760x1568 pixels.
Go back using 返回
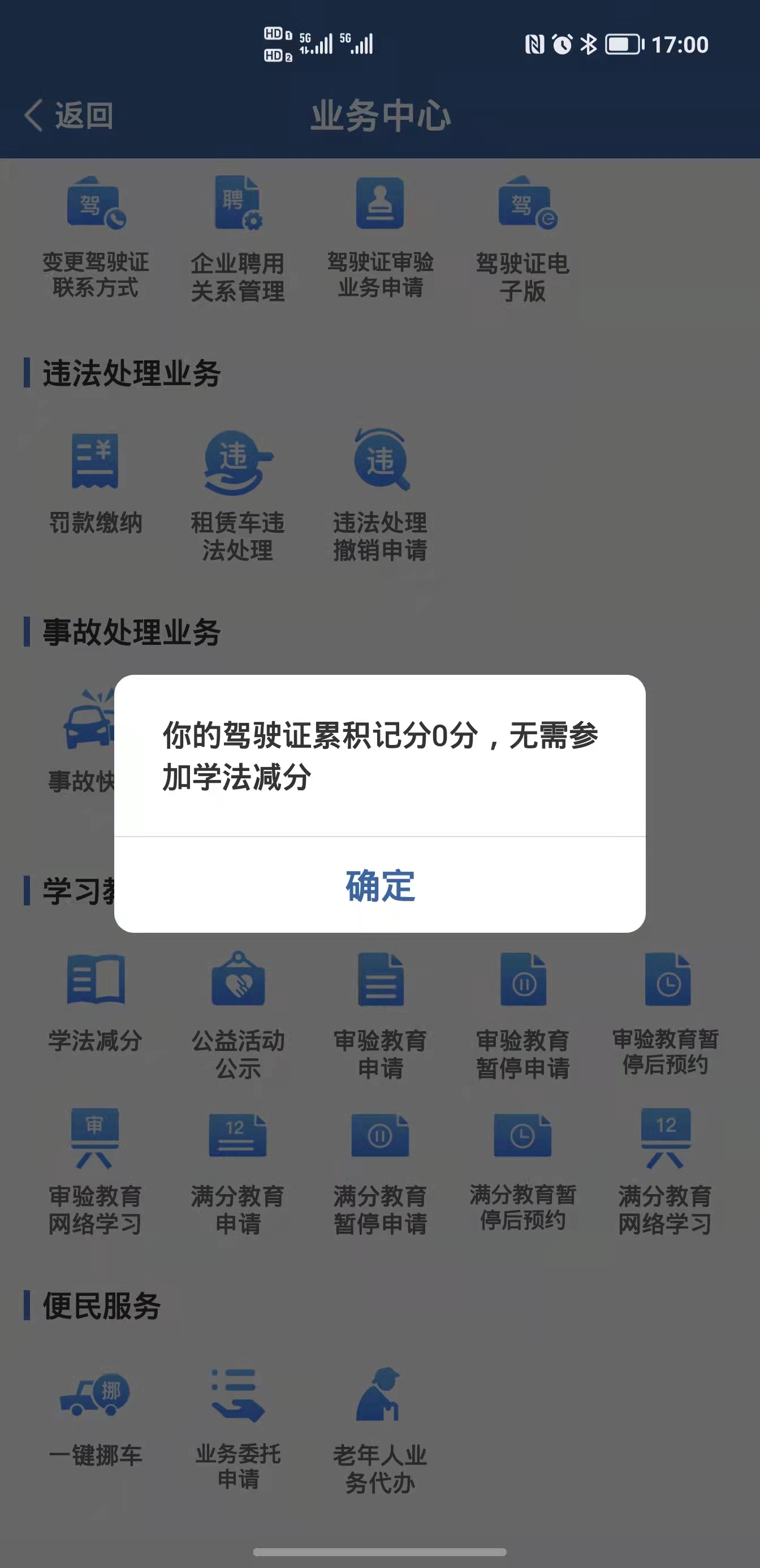tap(69, 115)
